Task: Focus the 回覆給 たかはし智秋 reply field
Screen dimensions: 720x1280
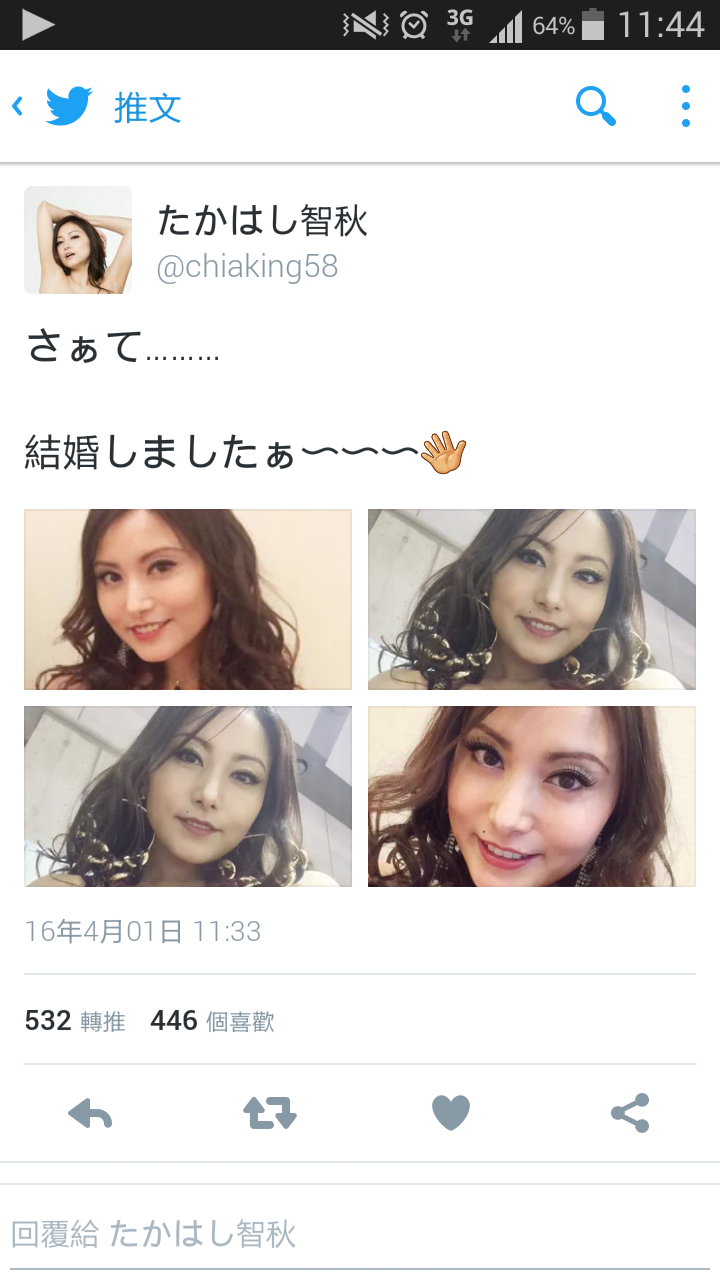Action: [360, 1234]
